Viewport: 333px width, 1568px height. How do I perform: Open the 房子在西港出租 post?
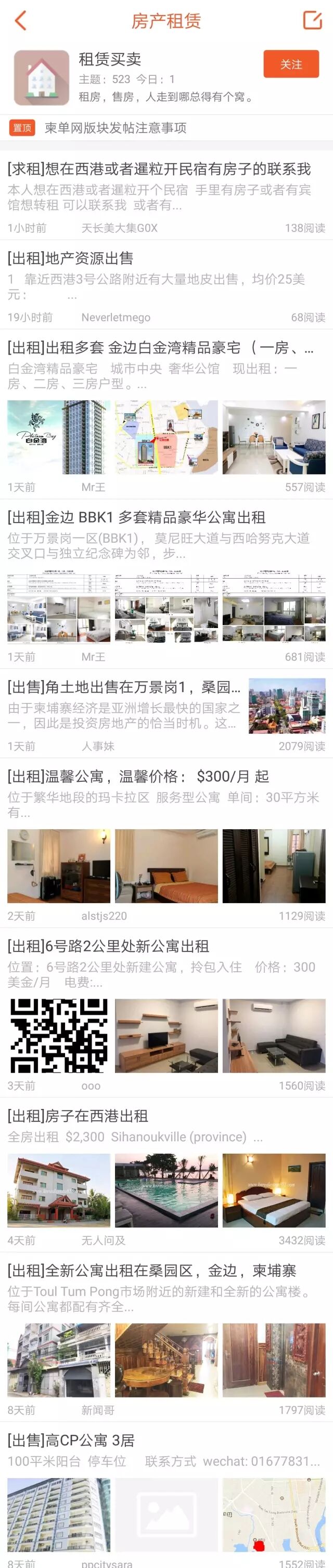(78, 1116)
